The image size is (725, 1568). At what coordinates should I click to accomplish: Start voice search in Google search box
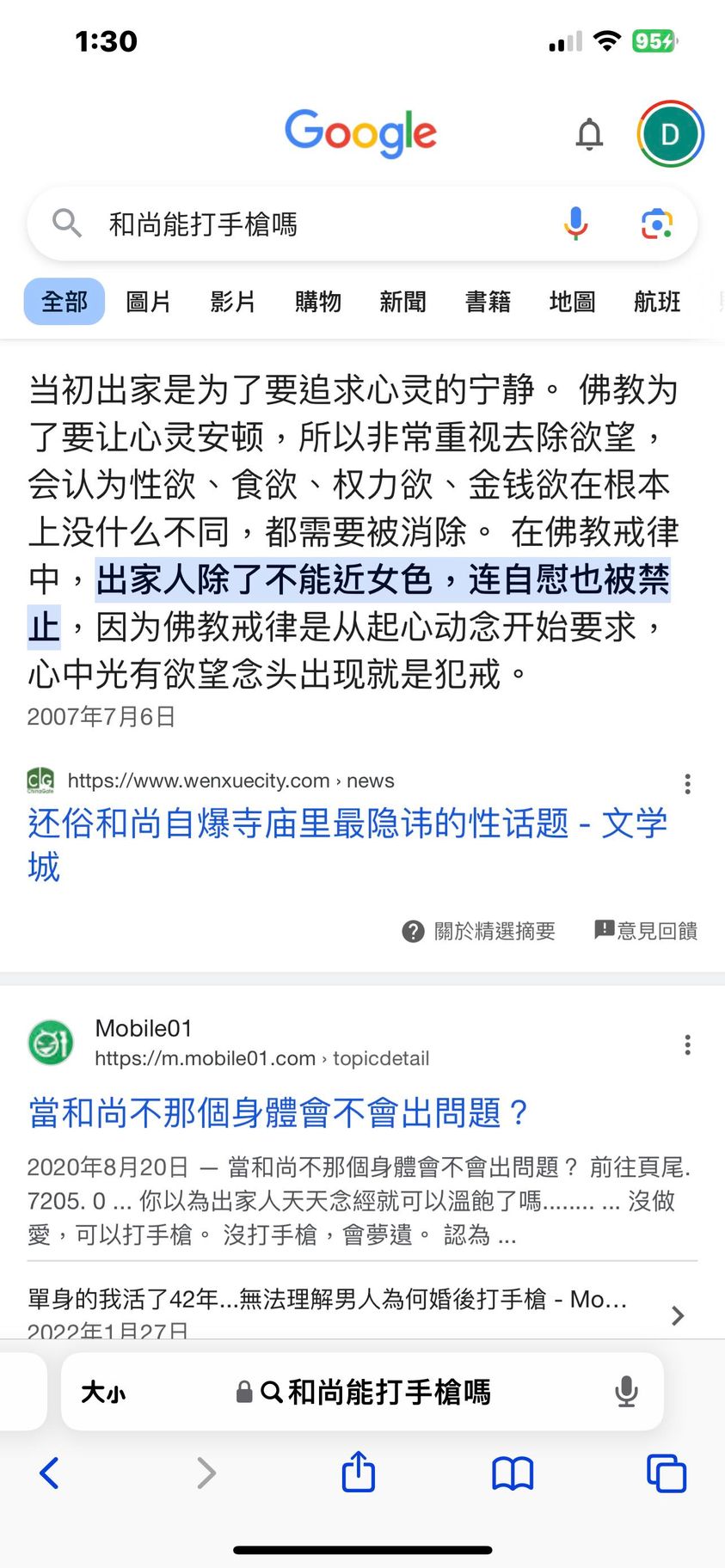click(x=575, y=224)
